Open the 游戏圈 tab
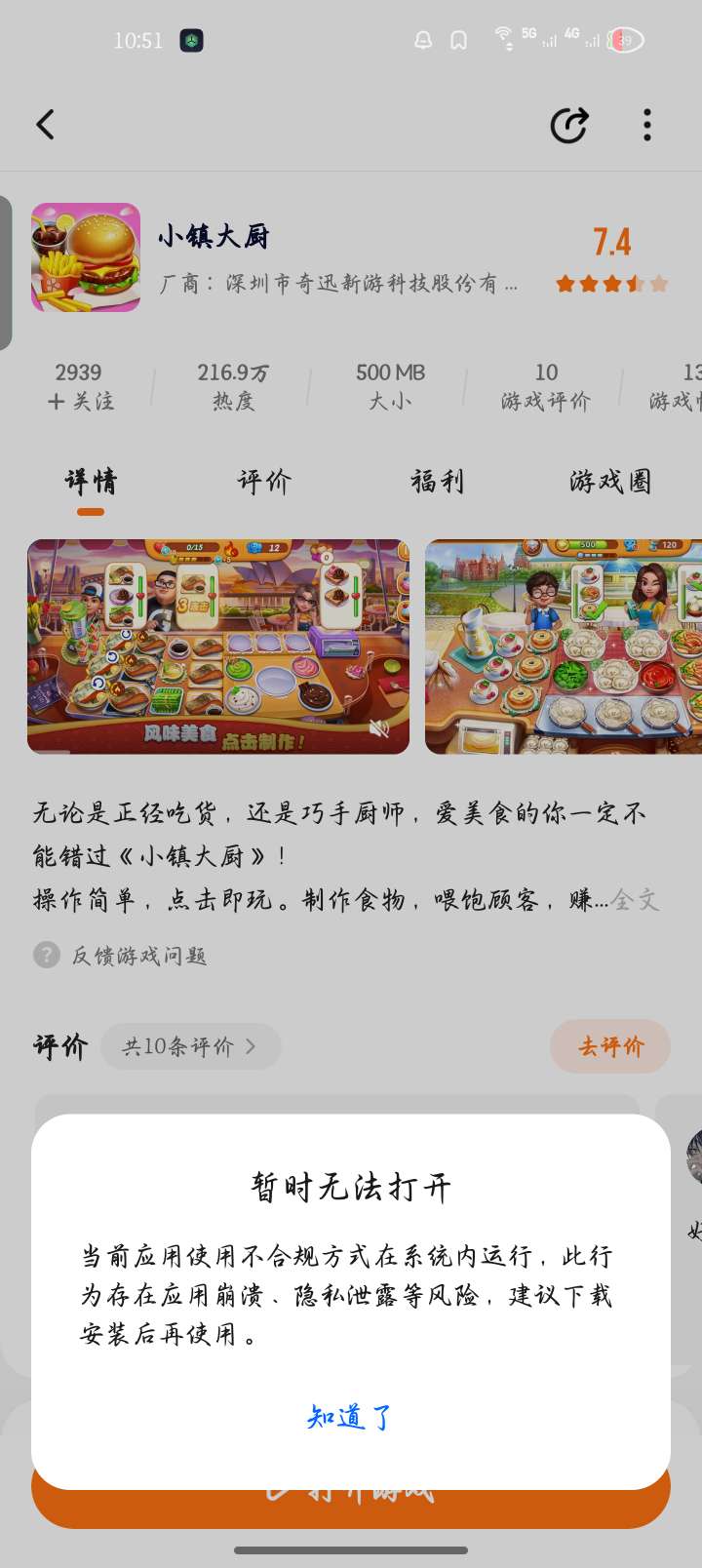Viewport: 702px width, 1568px height. [x=610, y=481]
